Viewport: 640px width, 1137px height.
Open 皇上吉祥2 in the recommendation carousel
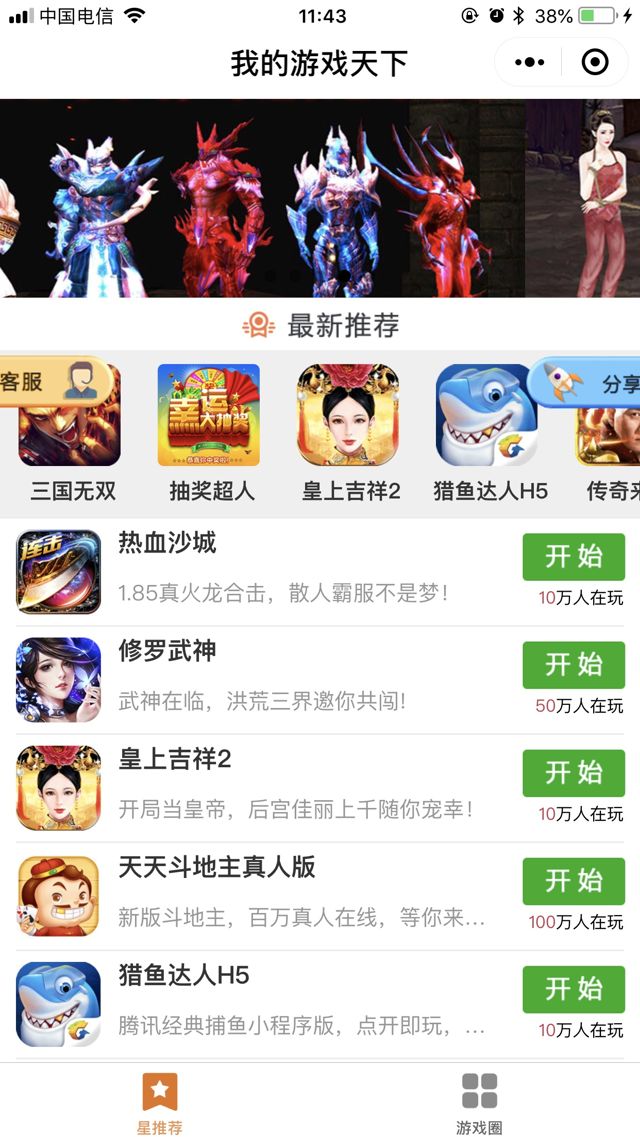(x=349, y=432)
